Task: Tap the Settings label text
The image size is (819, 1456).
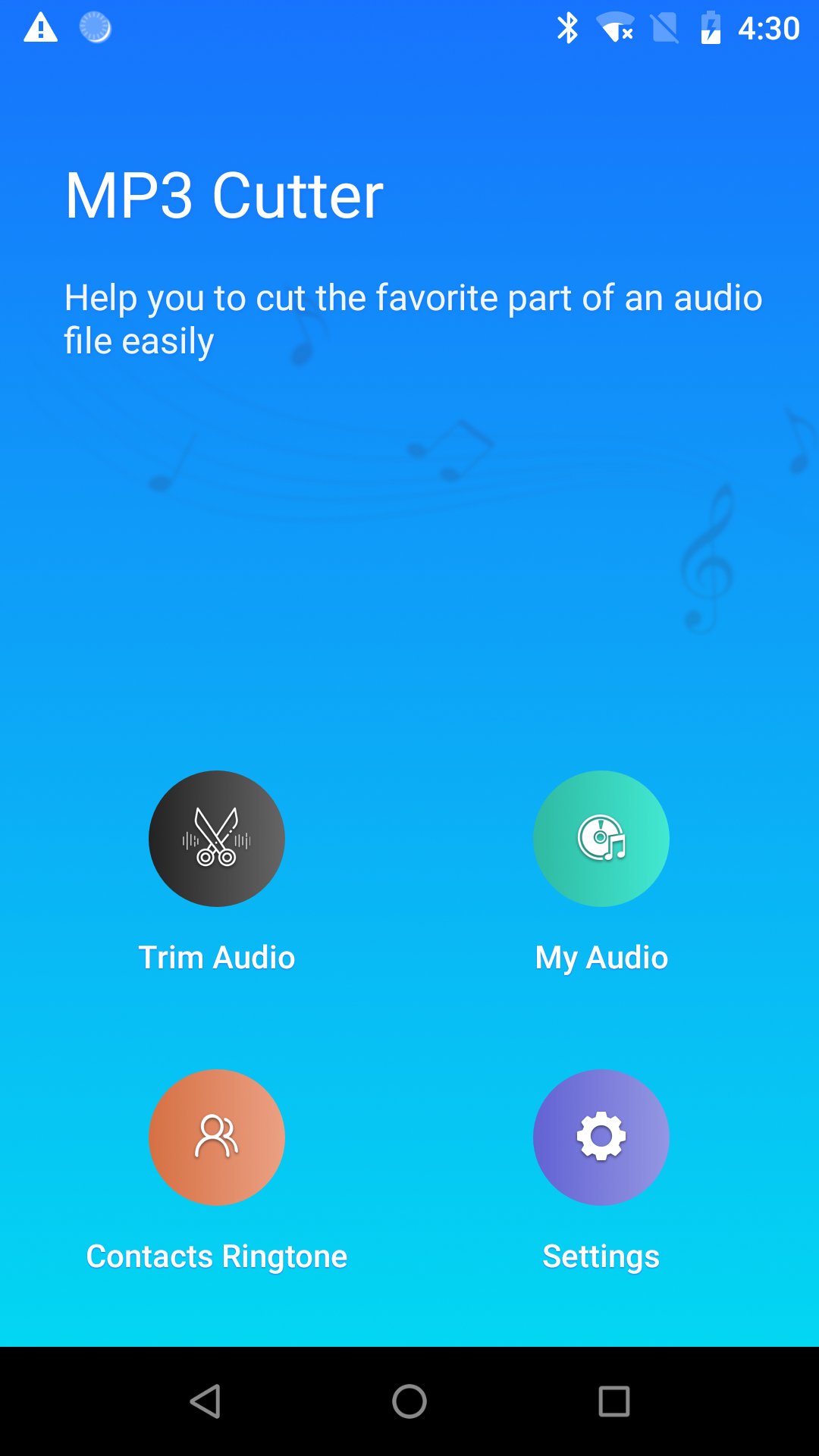Action: 601,1256
